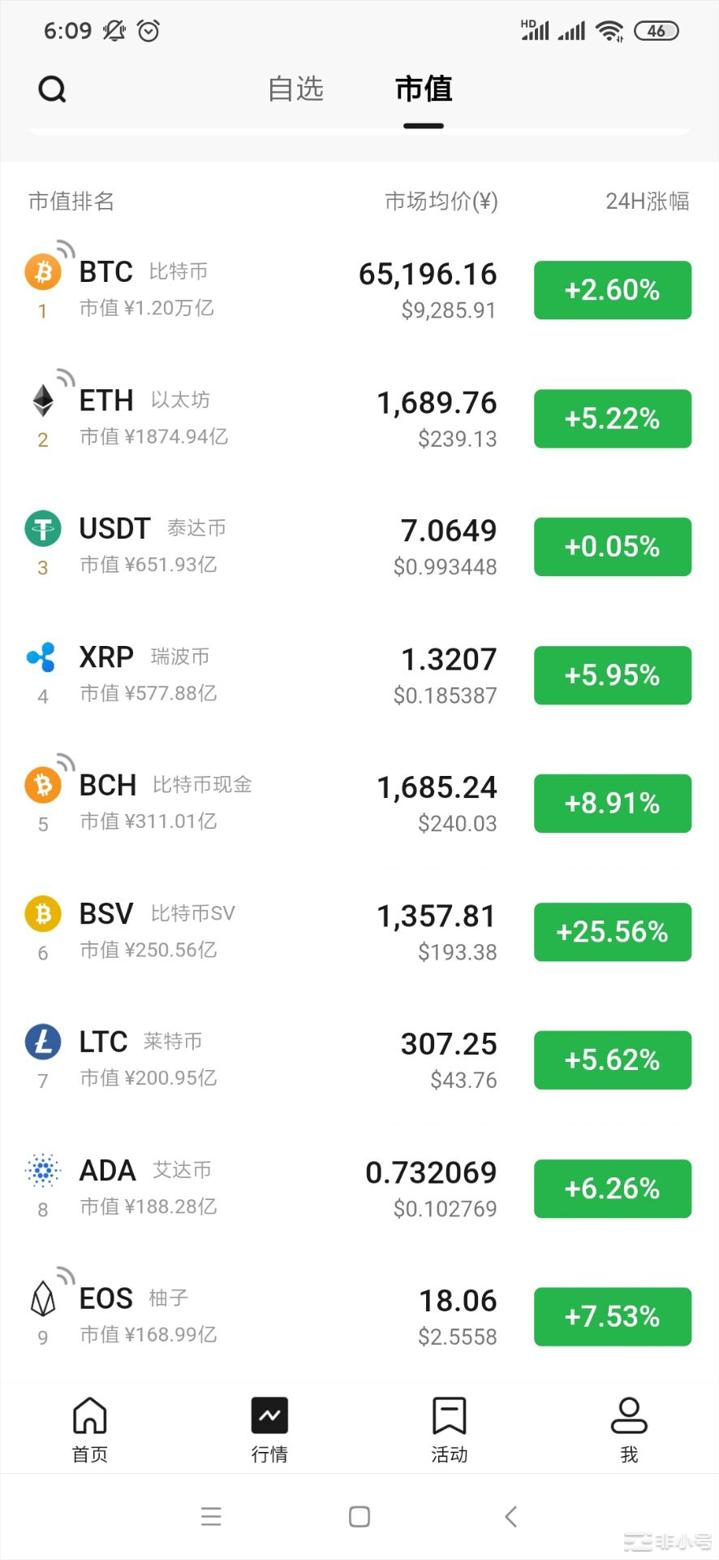Open the BSV 比特币SV row
The width and height of the screenshot is (719, 1560).
click(359, 931)
